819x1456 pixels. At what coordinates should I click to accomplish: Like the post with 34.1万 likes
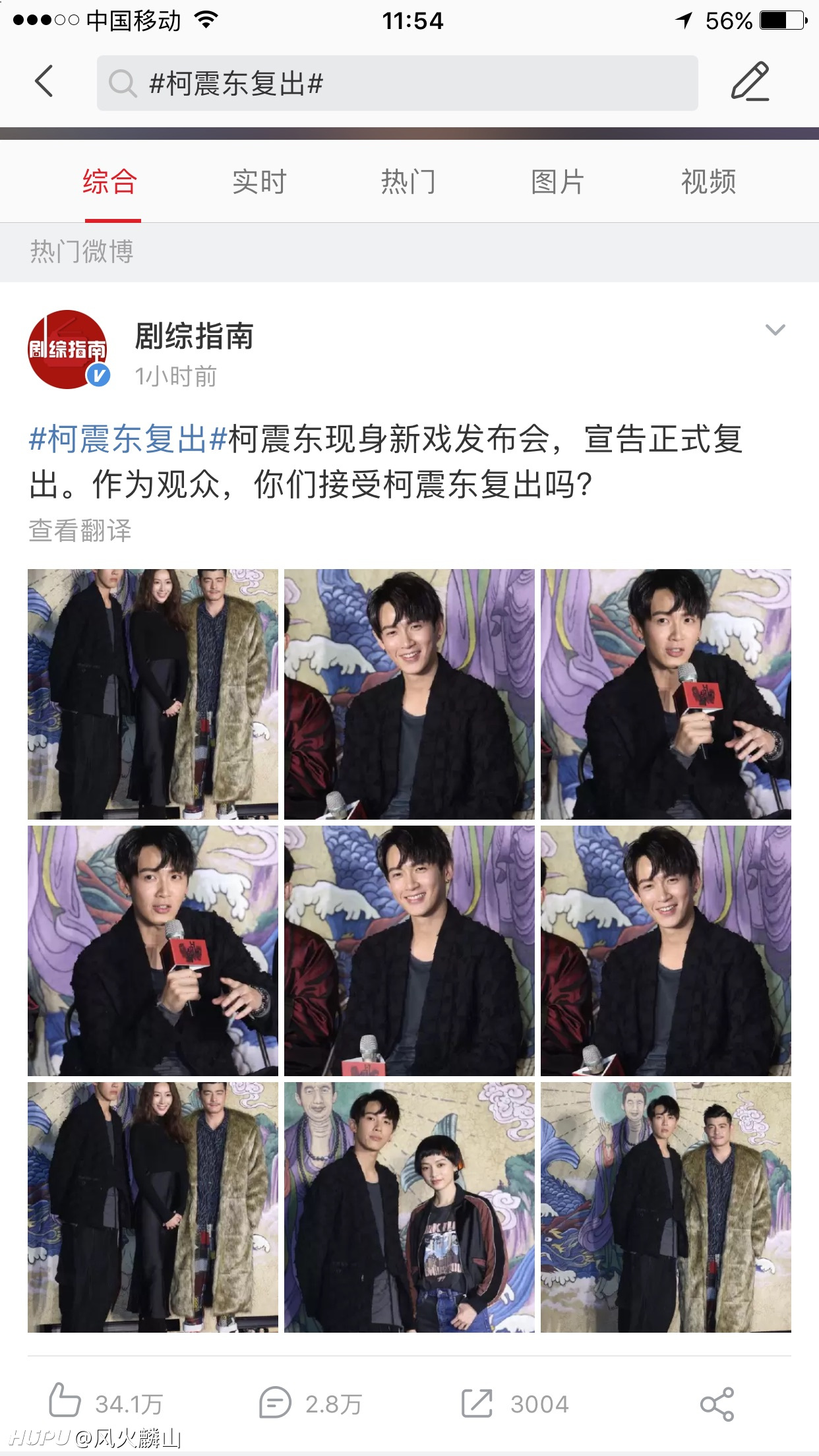tap(106, 1403)
